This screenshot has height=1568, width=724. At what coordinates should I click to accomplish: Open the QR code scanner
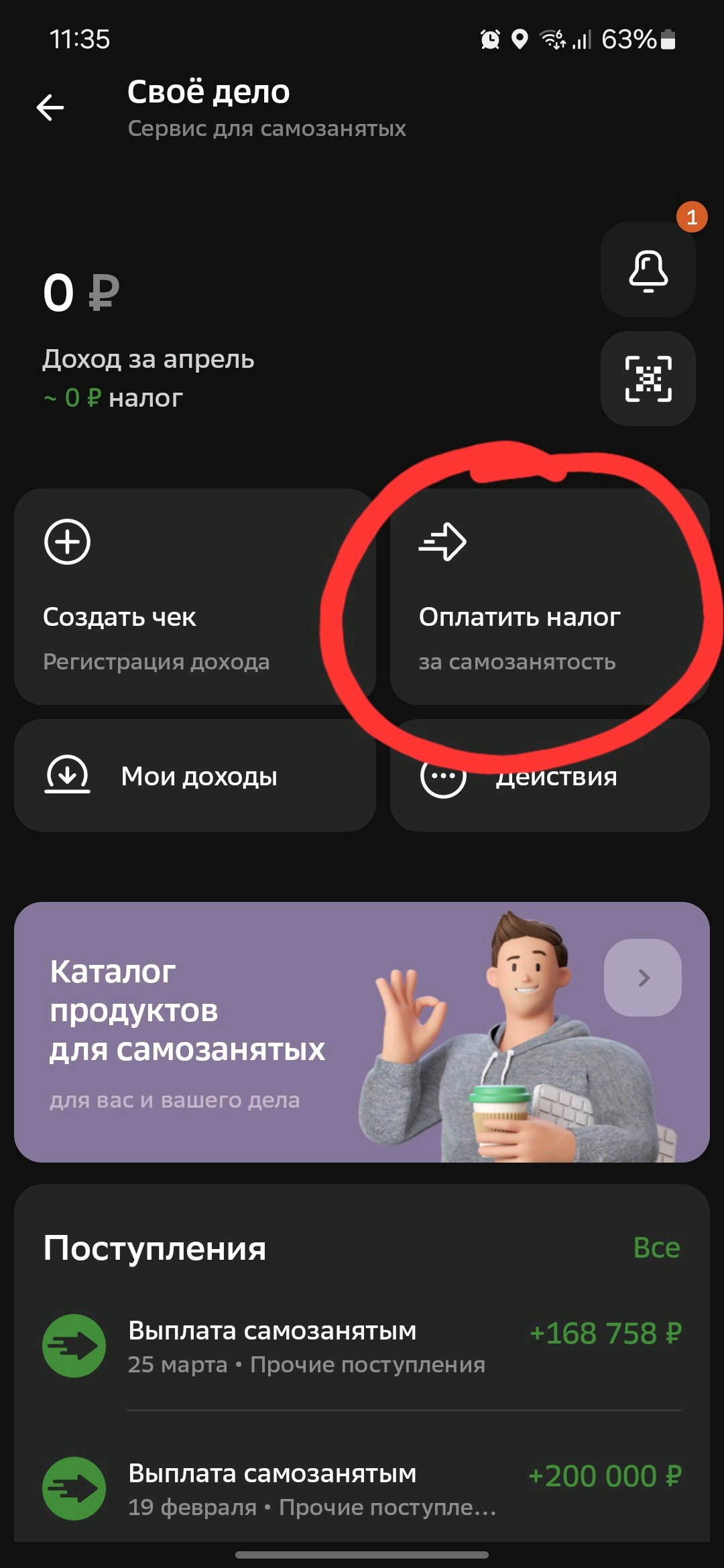[648, 379]
